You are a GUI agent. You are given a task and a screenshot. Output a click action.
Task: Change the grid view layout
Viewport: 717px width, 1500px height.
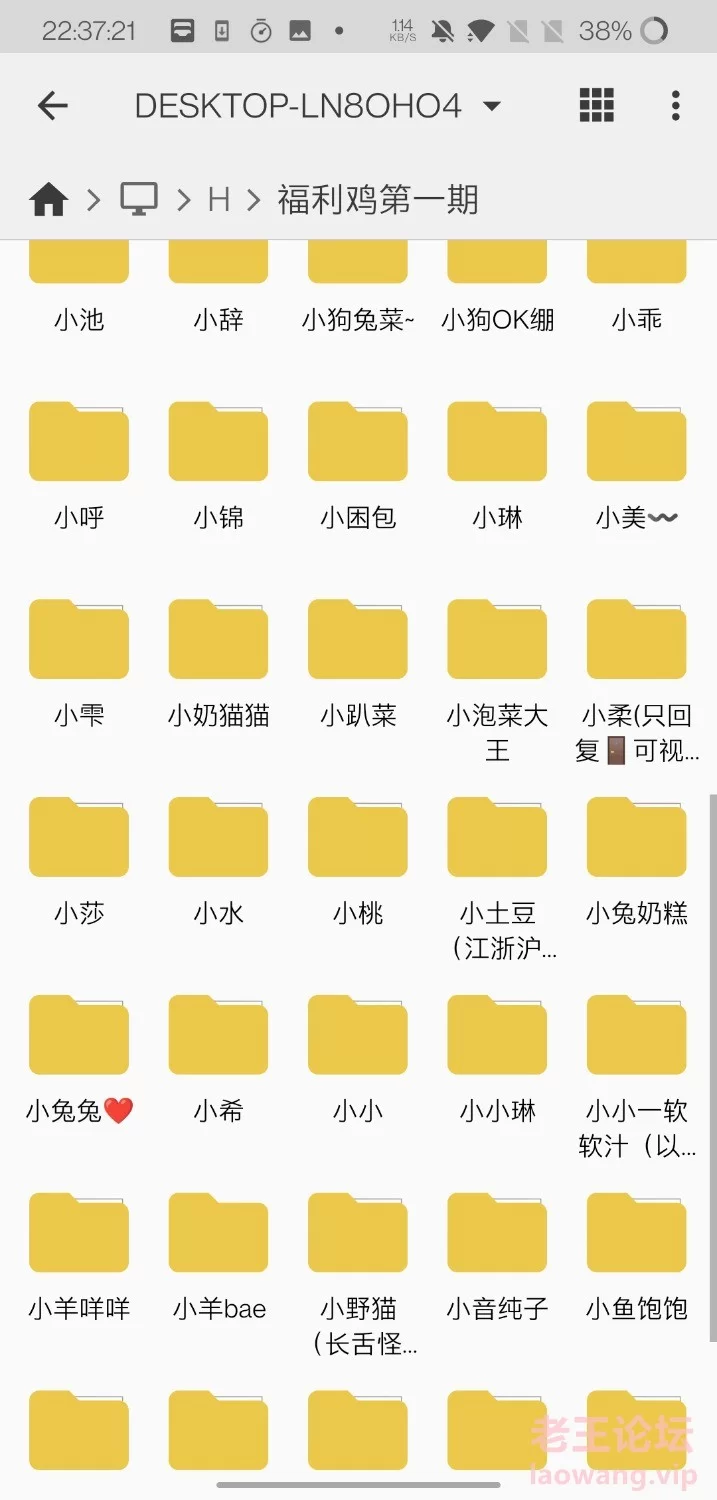596,105
